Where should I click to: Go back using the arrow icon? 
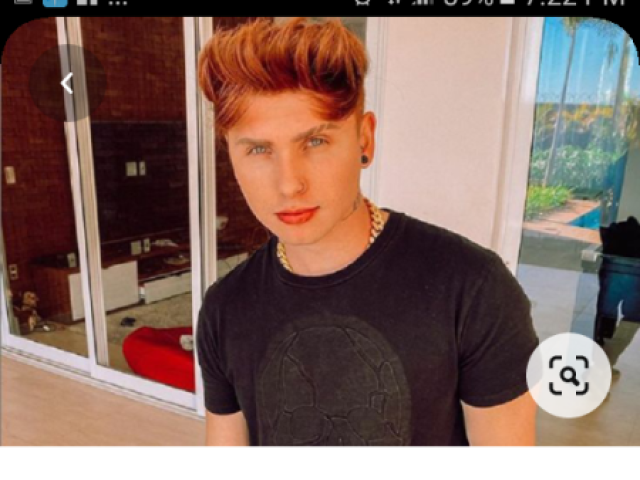tap(66, 84)
